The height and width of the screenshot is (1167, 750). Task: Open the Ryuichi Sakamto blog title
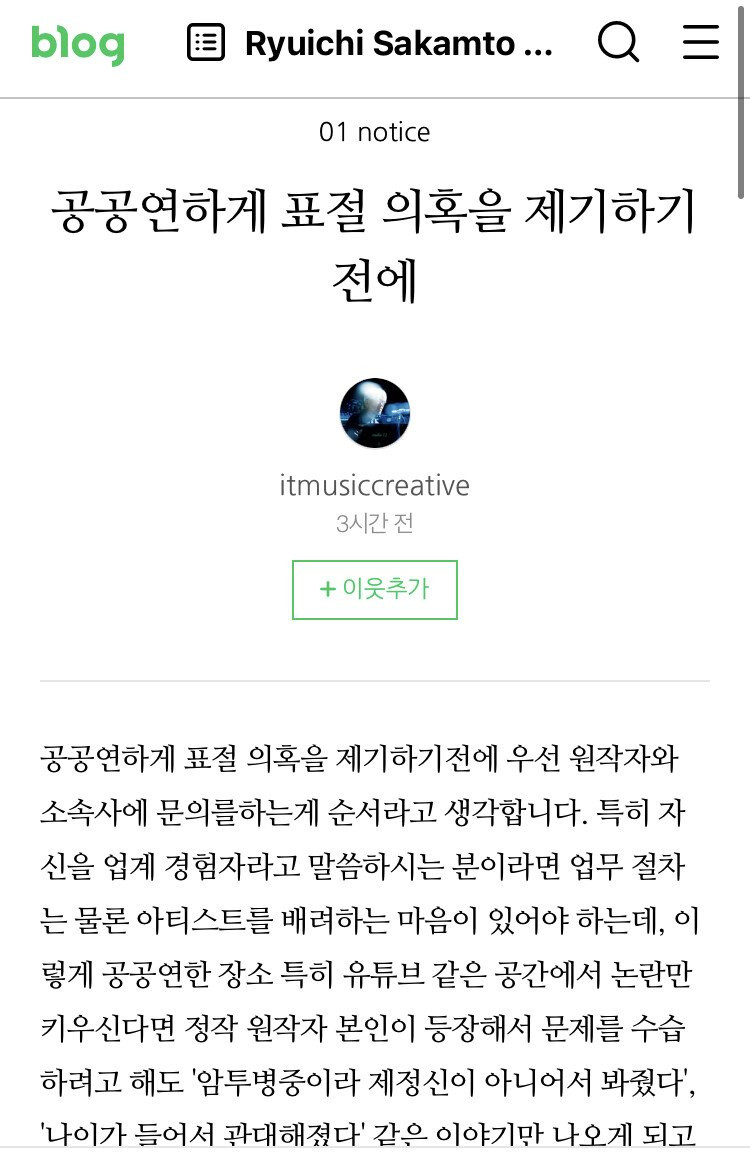pos(398,44)
